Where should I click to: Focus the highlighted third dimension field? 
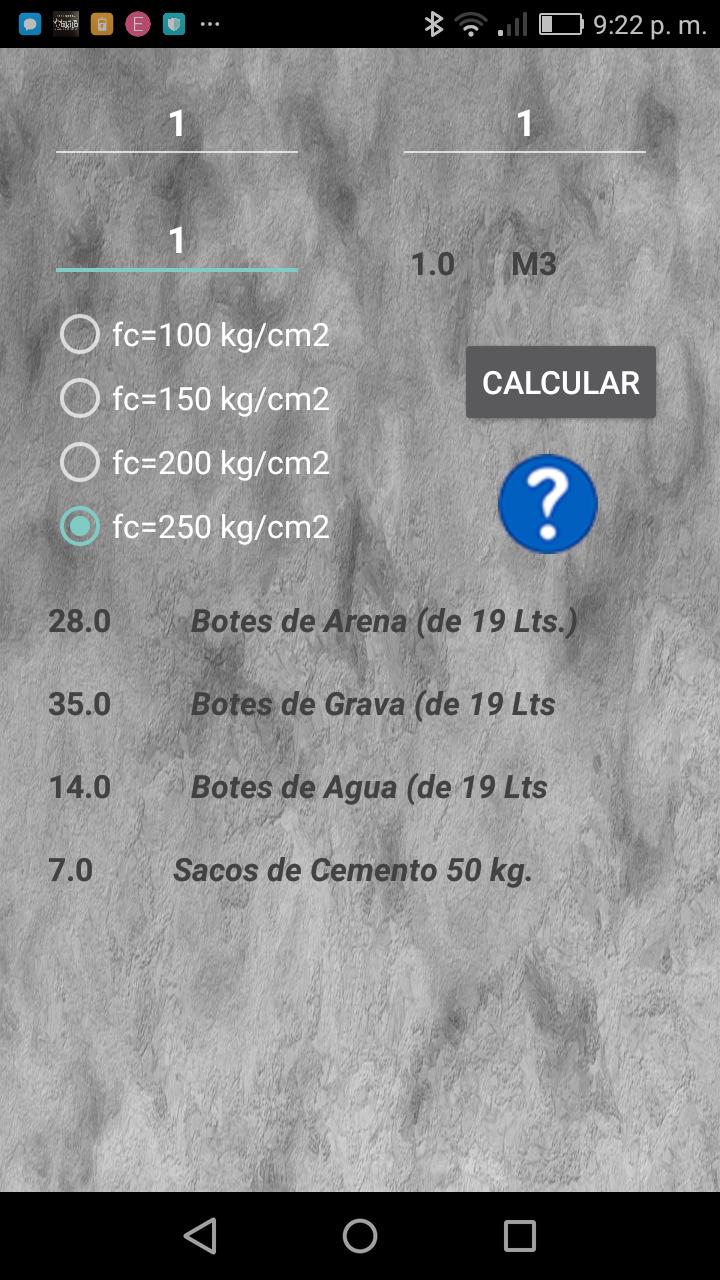coord(177,241)
